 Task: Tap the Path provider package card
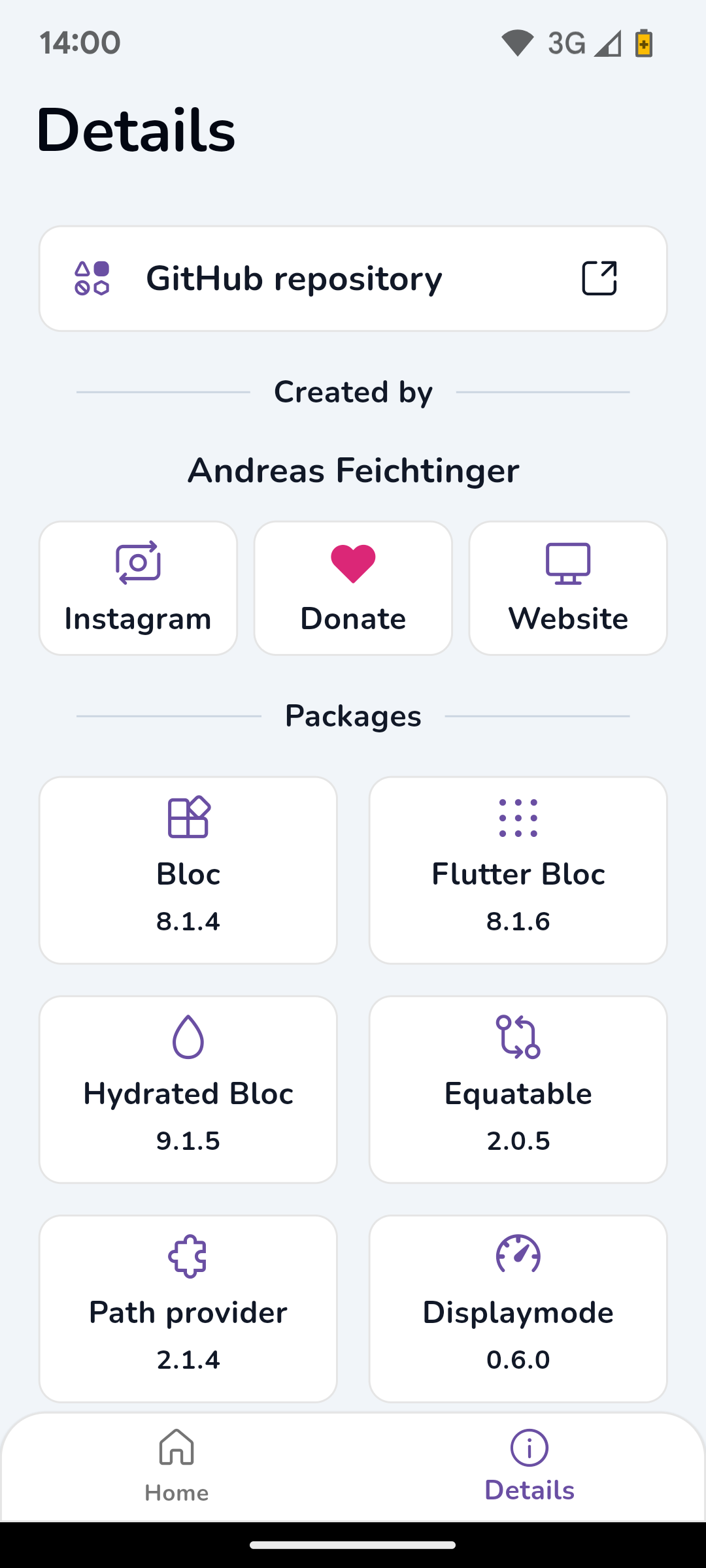pos(188,1308)
